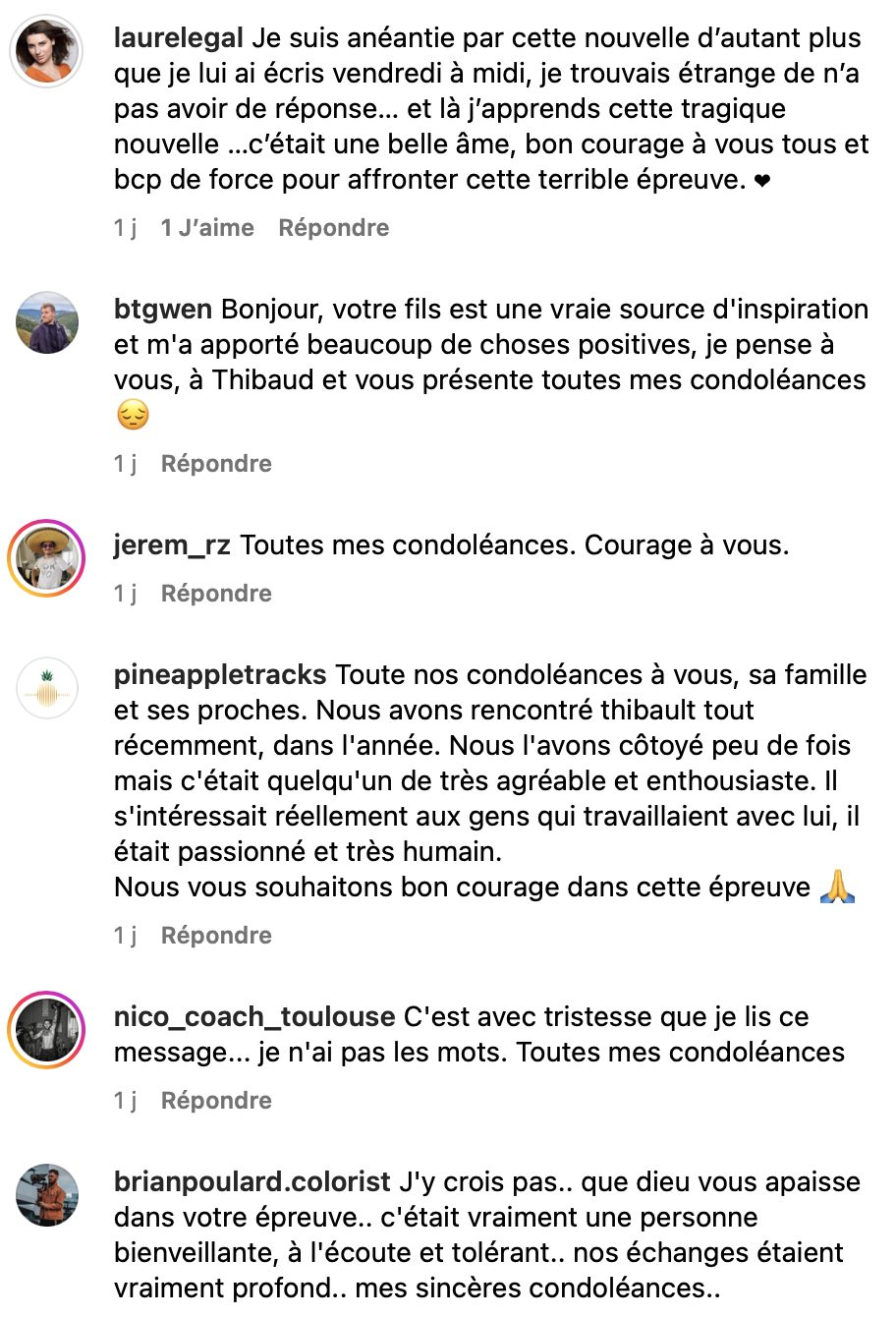
Task: Open laurelegal's profile picture
Action: tap(47, 49)
